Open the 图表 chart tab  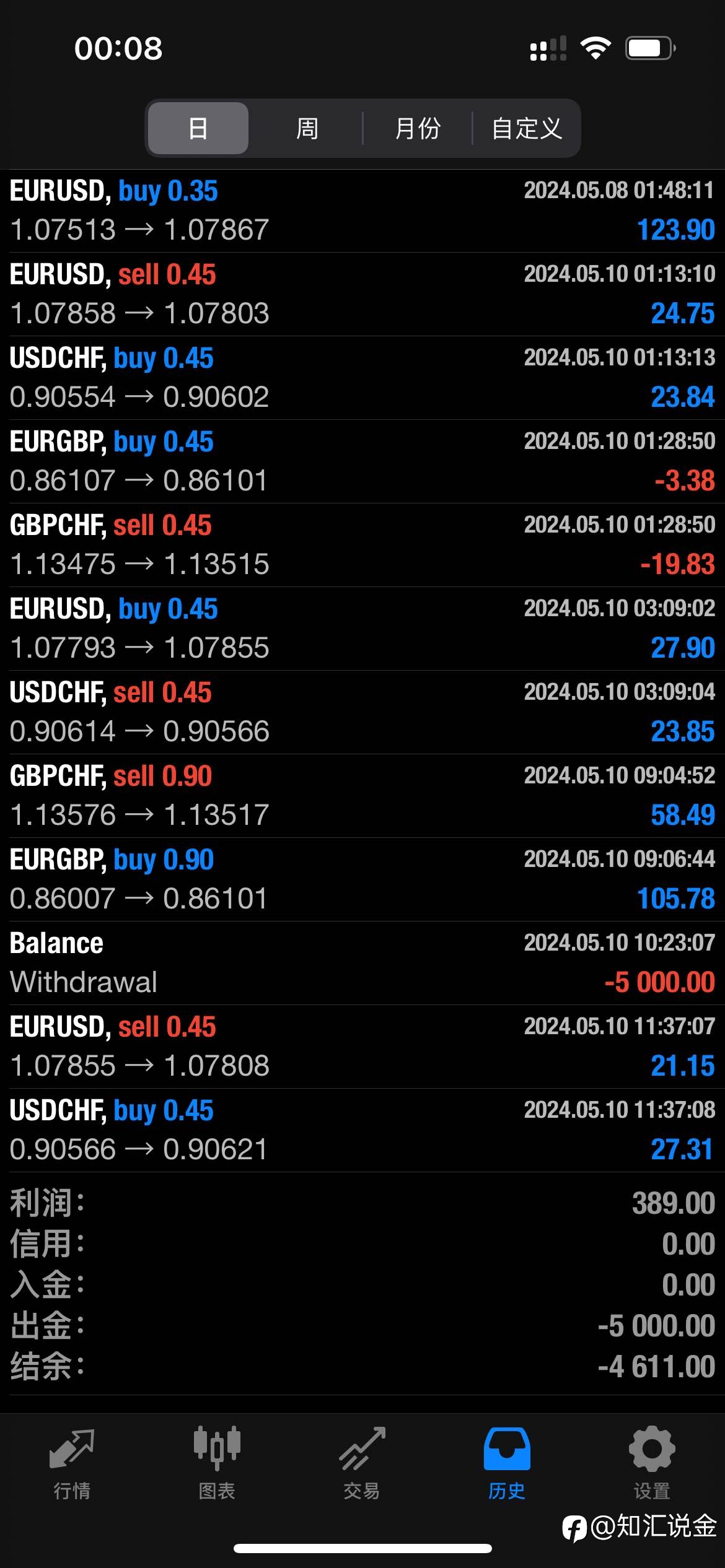point(217,1464)
